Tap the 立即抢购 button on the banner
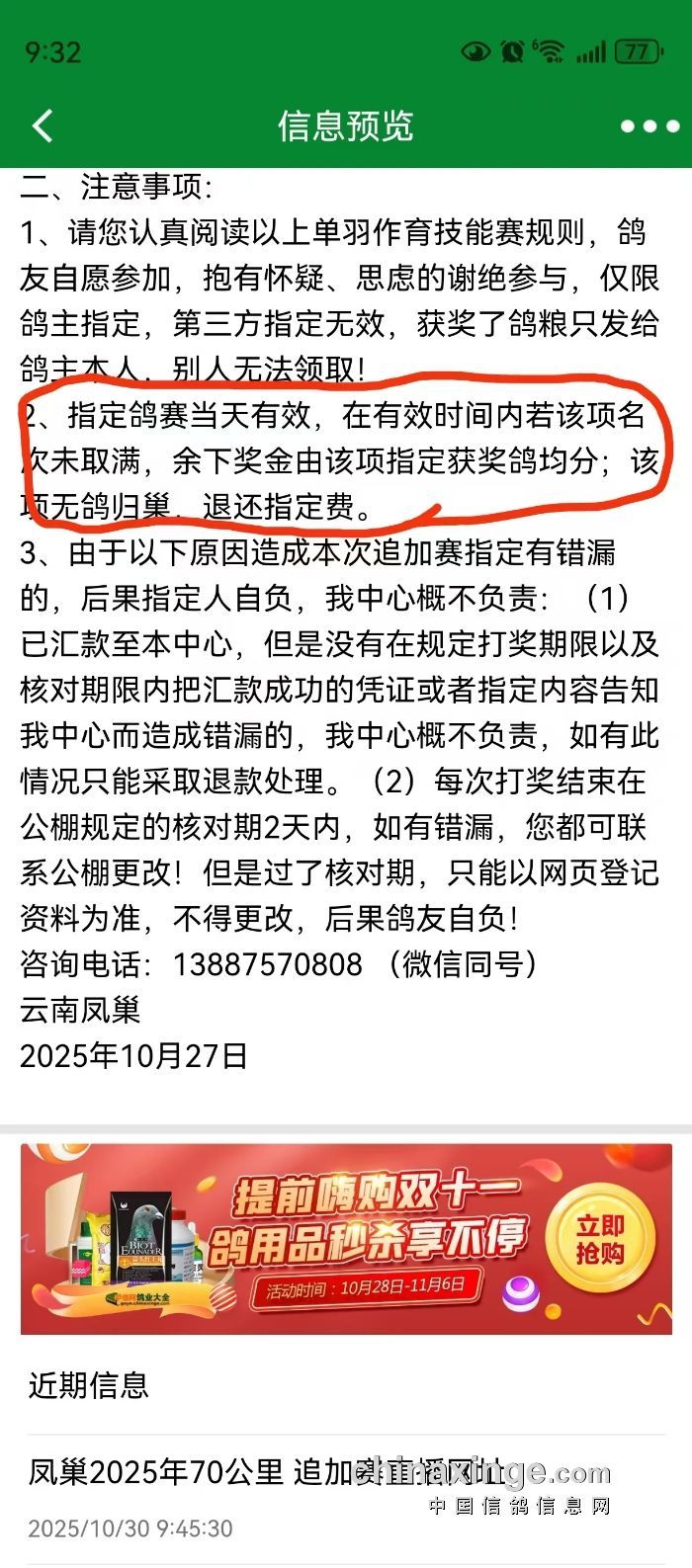Image resolution: width=692 pixels, height=1568 pixels. 601,1239
